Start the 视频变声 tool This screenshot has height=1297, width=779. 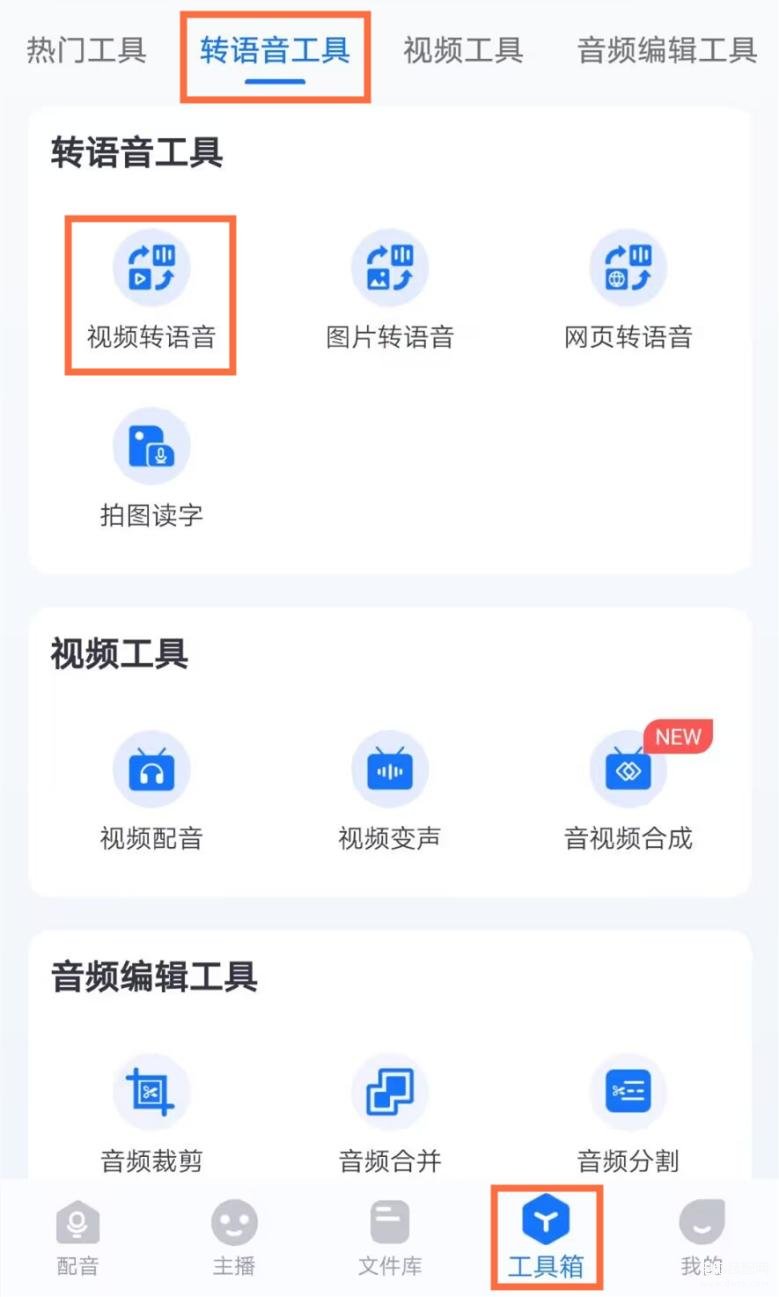(x=390, y=792)
